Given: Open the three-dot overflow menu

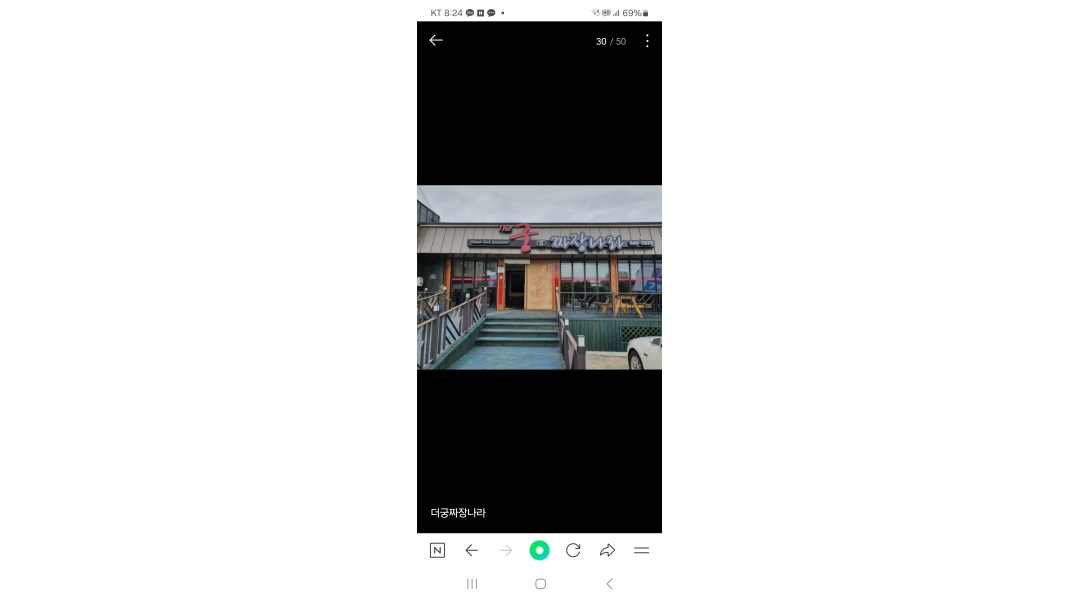Looking at the screenshot, I should tap(647, 41).
